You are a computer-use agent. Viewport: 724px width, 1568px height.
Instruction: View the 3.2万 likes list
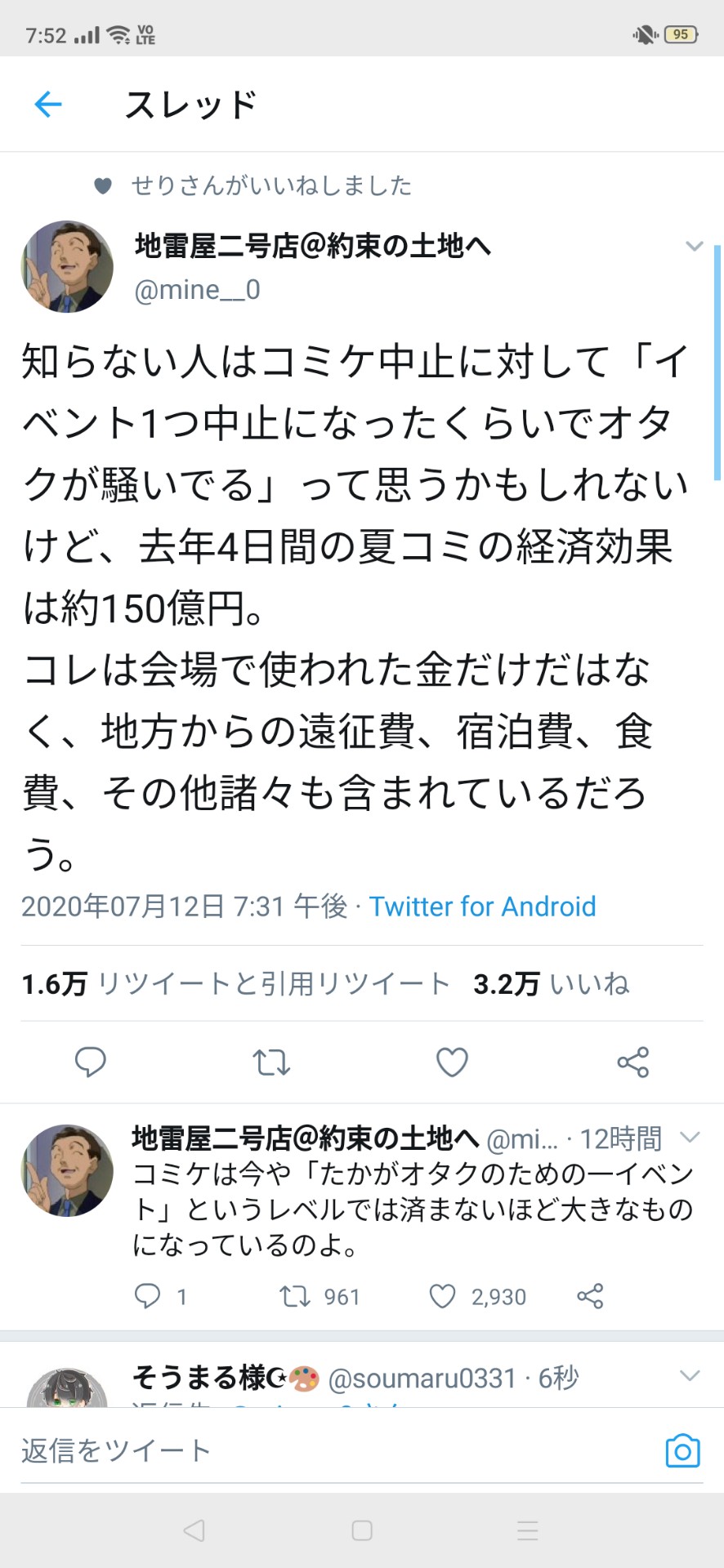pyautogui.click(x=552, y=984)
